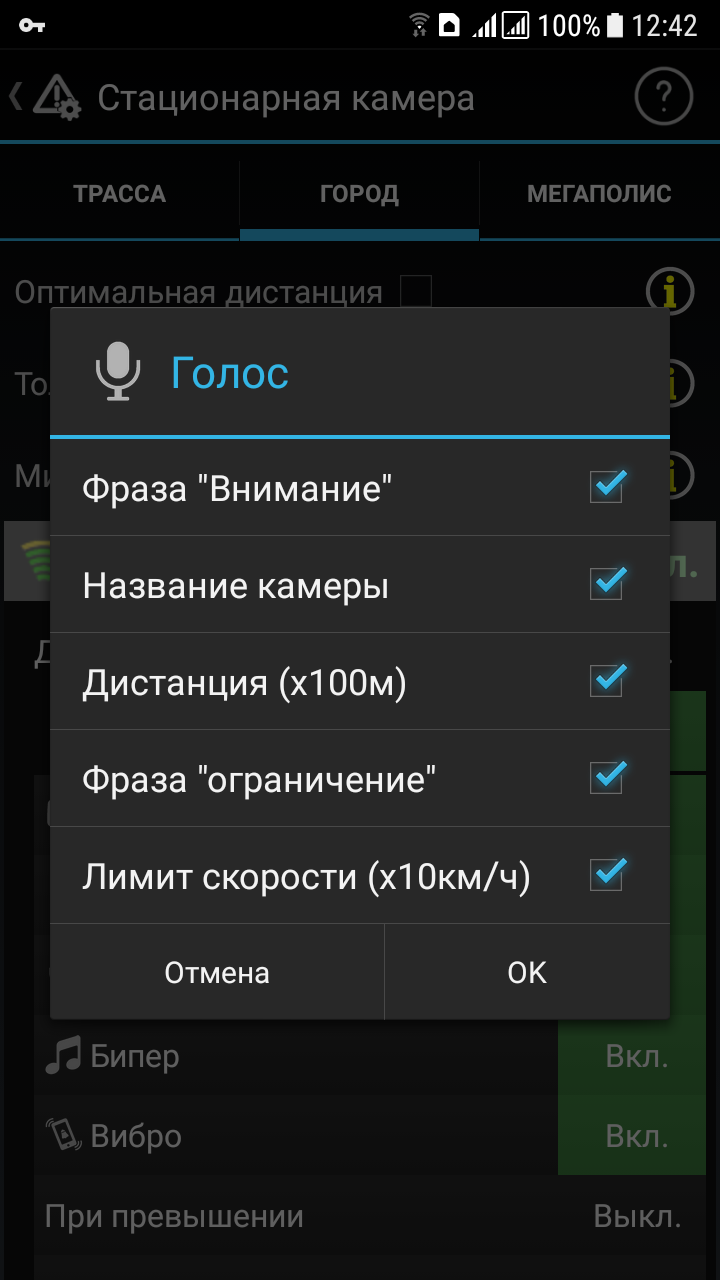Tap Отмена to cancel the dialog
The width and height of the screenshot is (720, 1280).
pyautogui.click(x=217, y=972)
